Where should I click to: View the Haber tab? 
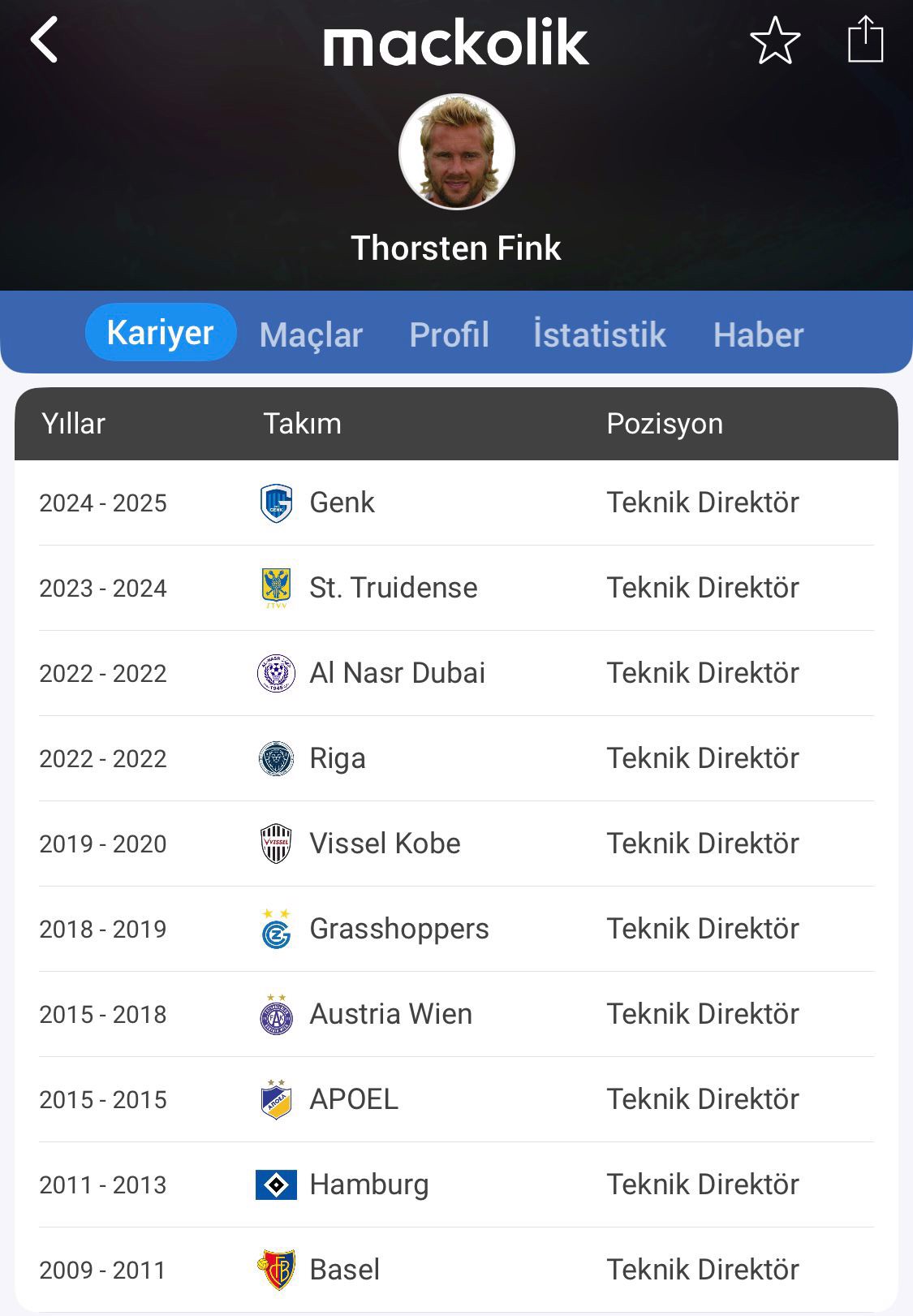point(758,334)
